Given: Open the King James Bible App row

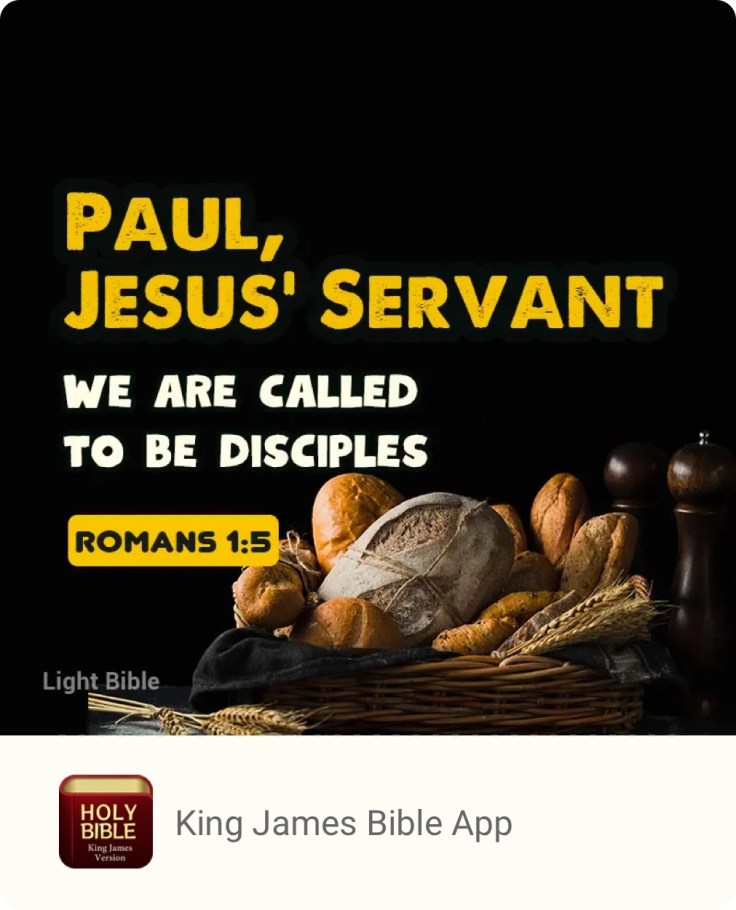Looking at the screenshot, I should [x=343, y=823].
